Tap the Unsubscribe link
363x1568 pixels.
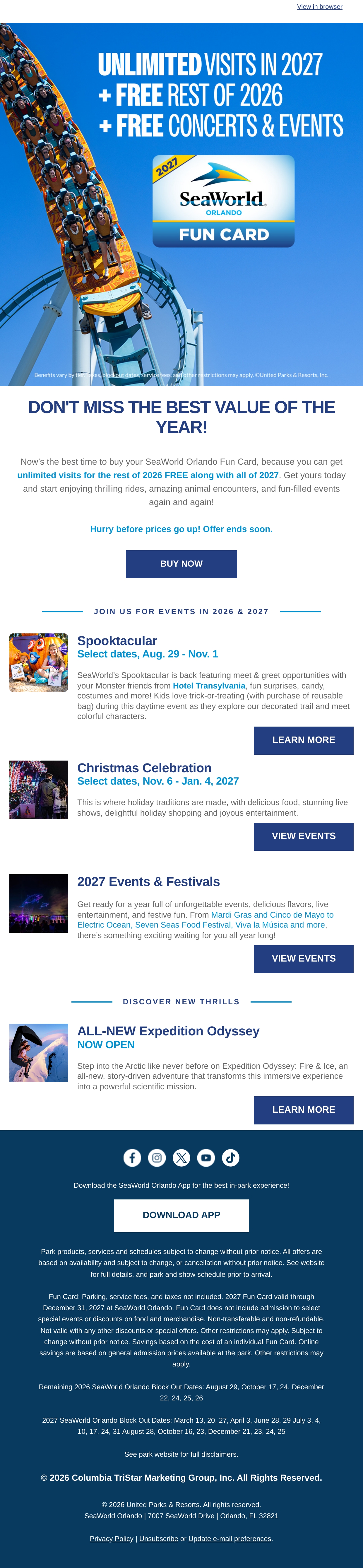pos(159,1538)
